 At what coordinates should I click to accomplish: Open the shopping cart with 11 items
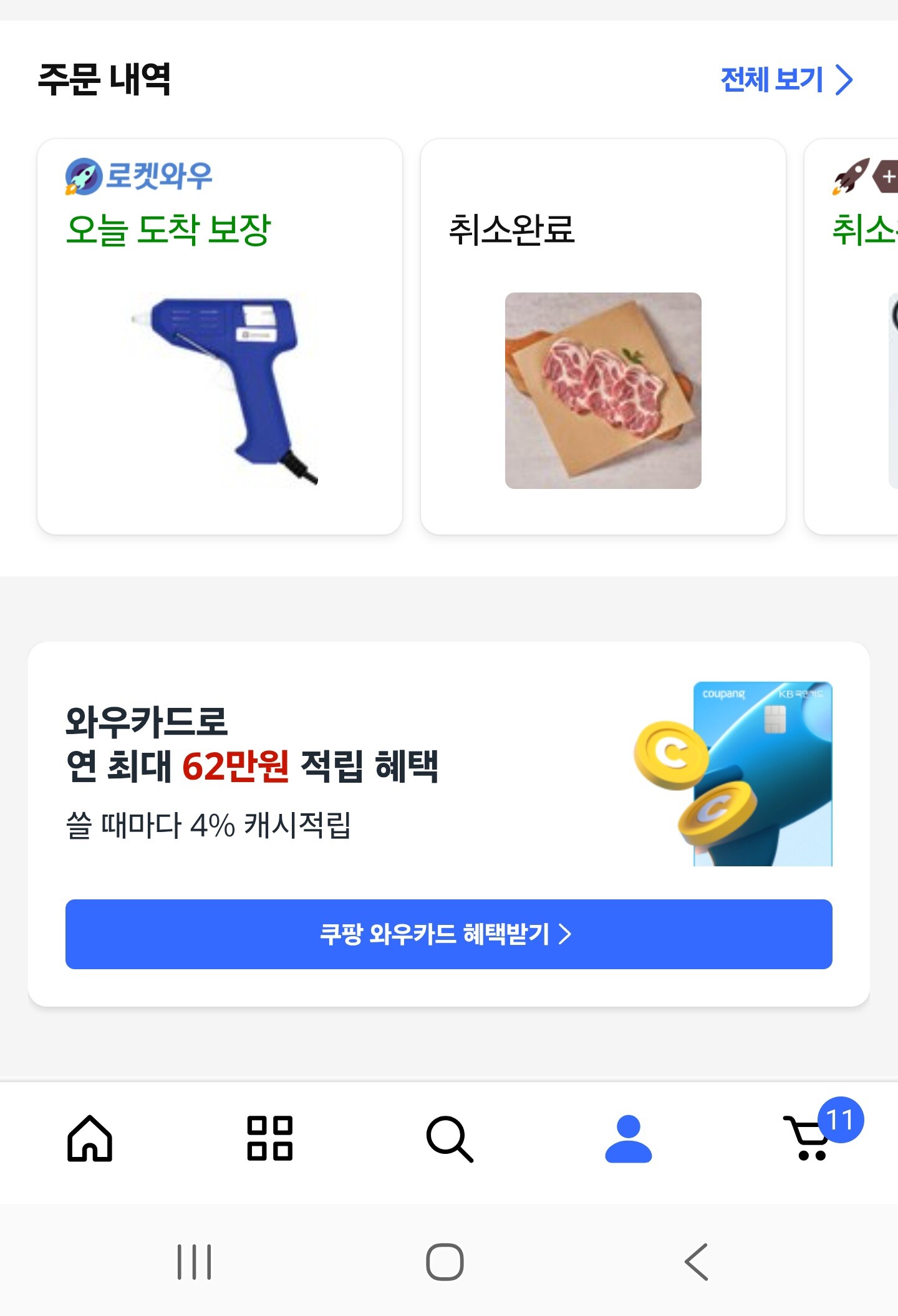pyautogui.click(x=809, y=1139)
